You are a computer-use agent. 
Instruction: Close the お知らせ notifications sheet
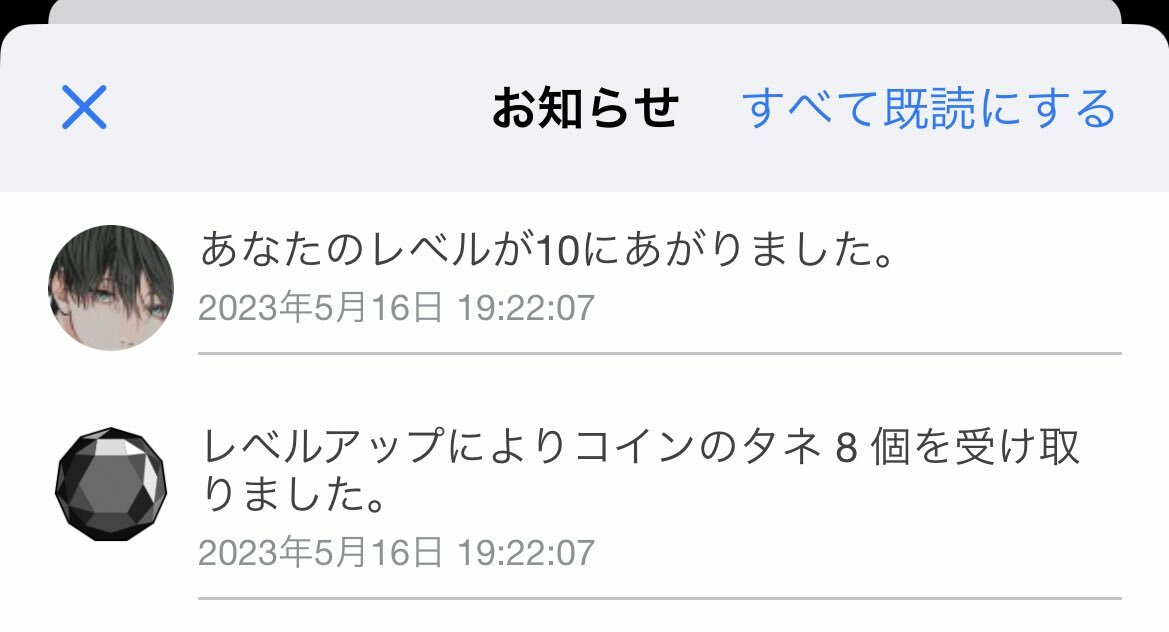pos(84,107)
